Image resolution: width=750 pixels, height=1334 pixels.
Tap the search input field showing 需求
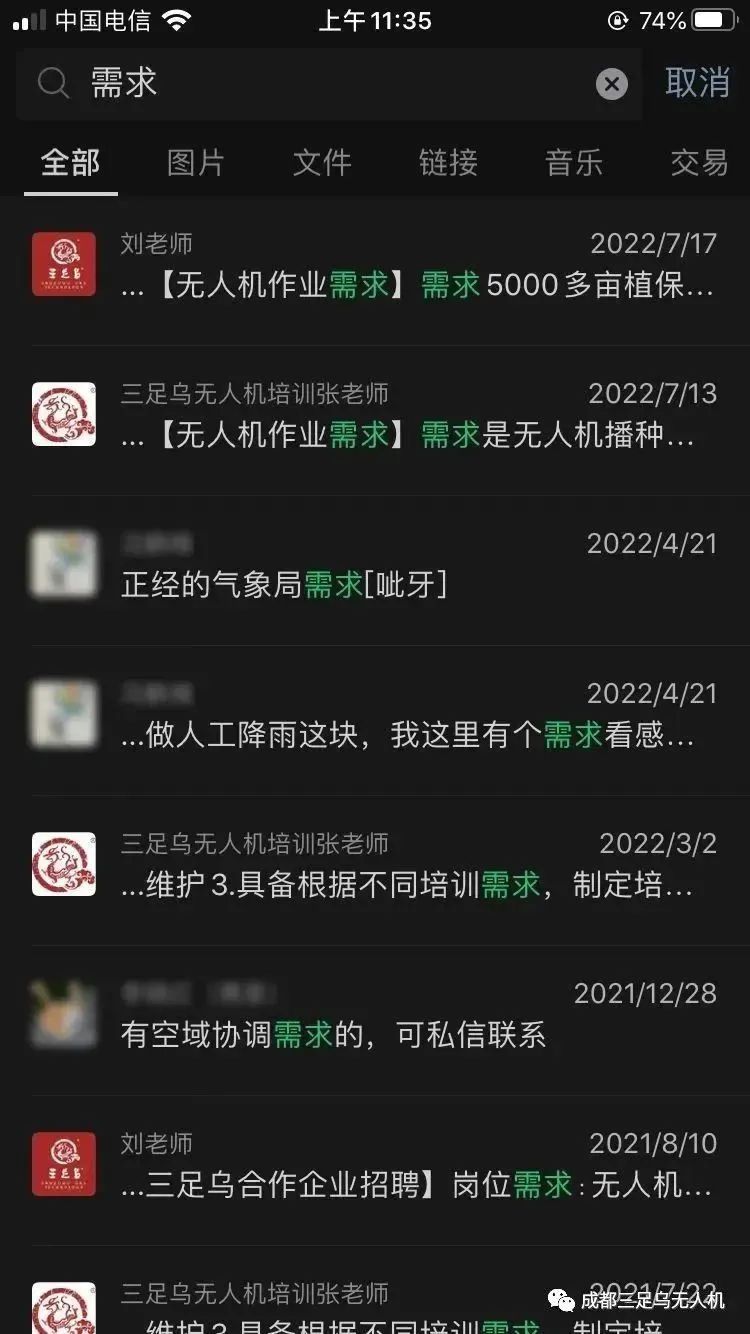pyautogui.click(x=300, y=84)
